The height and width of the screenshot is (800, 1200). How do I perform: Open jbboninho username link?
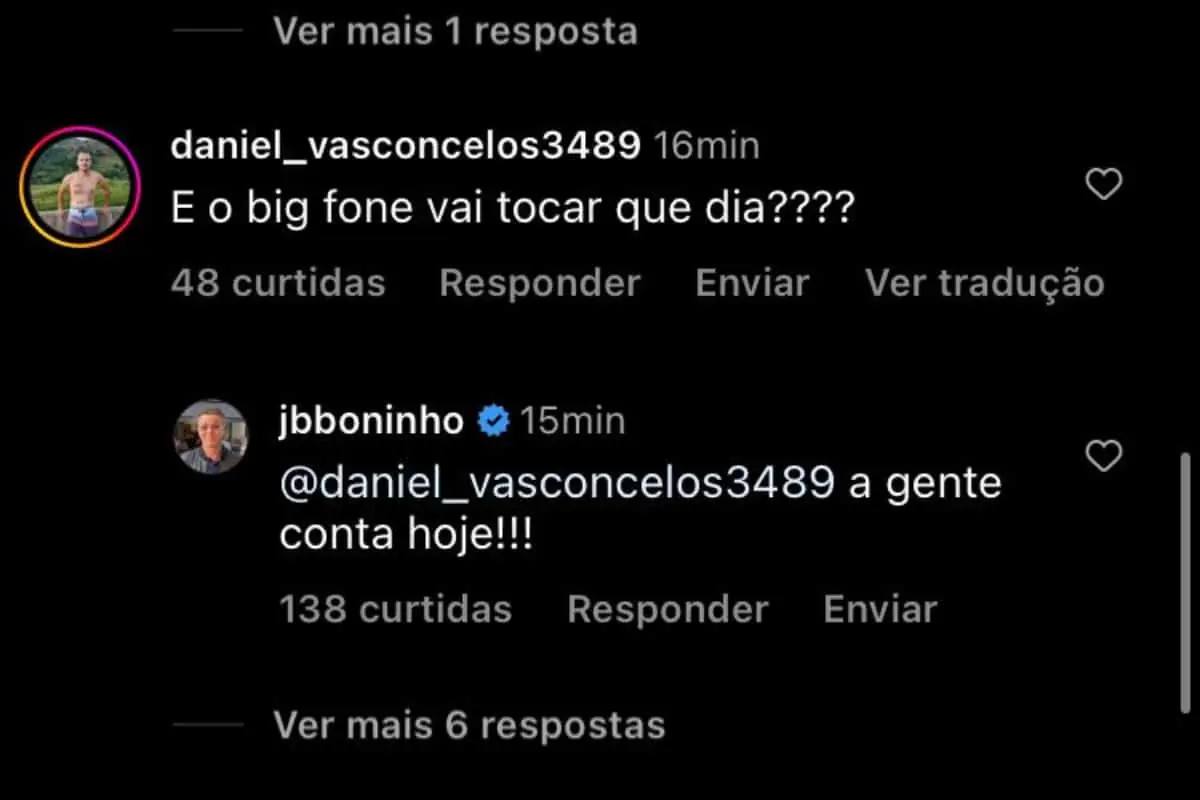pos(371,421)
